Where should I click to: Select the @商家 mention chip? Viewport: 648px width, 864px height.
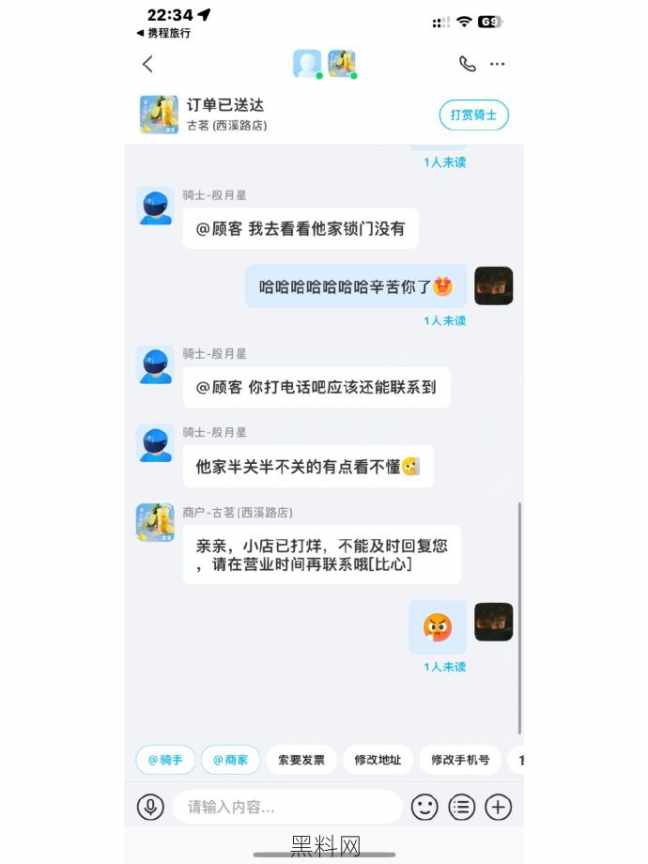pyautogui.click(x=230, y=760)
